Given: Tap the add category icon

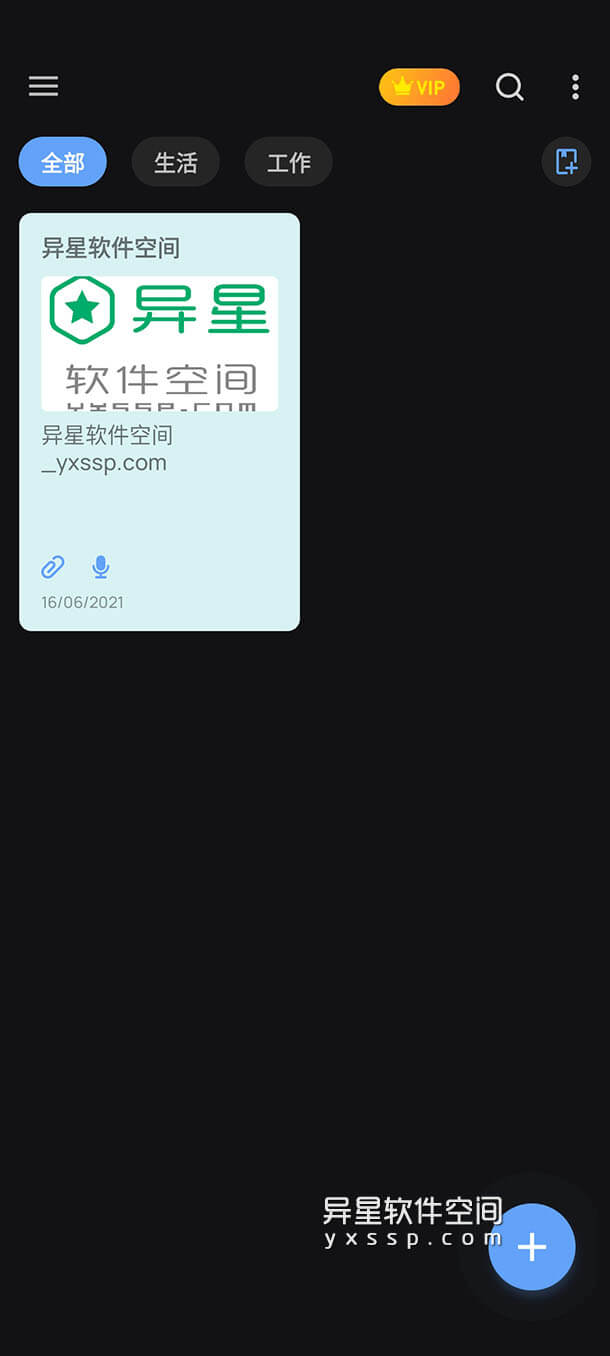Looking at the screenshot, I should coord(566,162).
